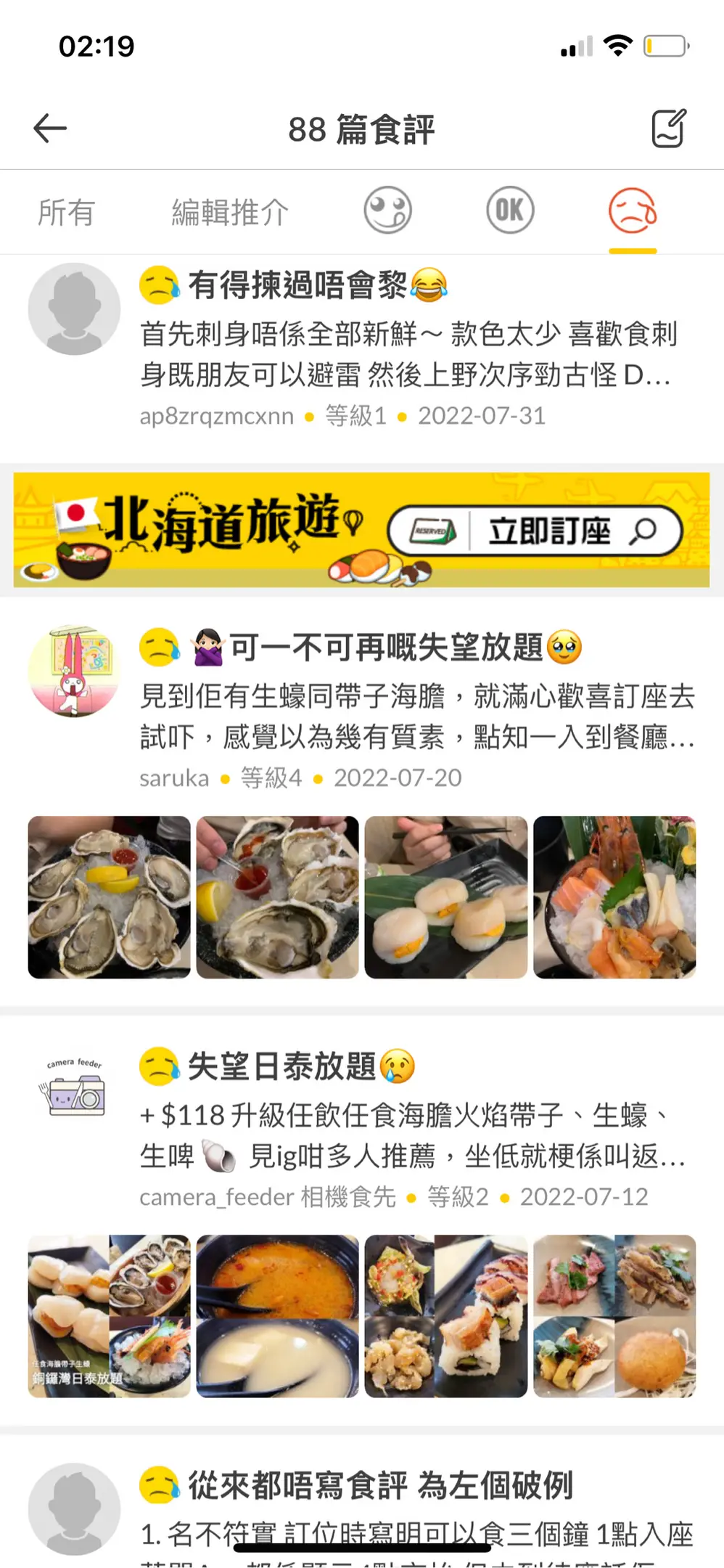
Task: Select the crying-face reviews tab
Action: coord(633,211)
